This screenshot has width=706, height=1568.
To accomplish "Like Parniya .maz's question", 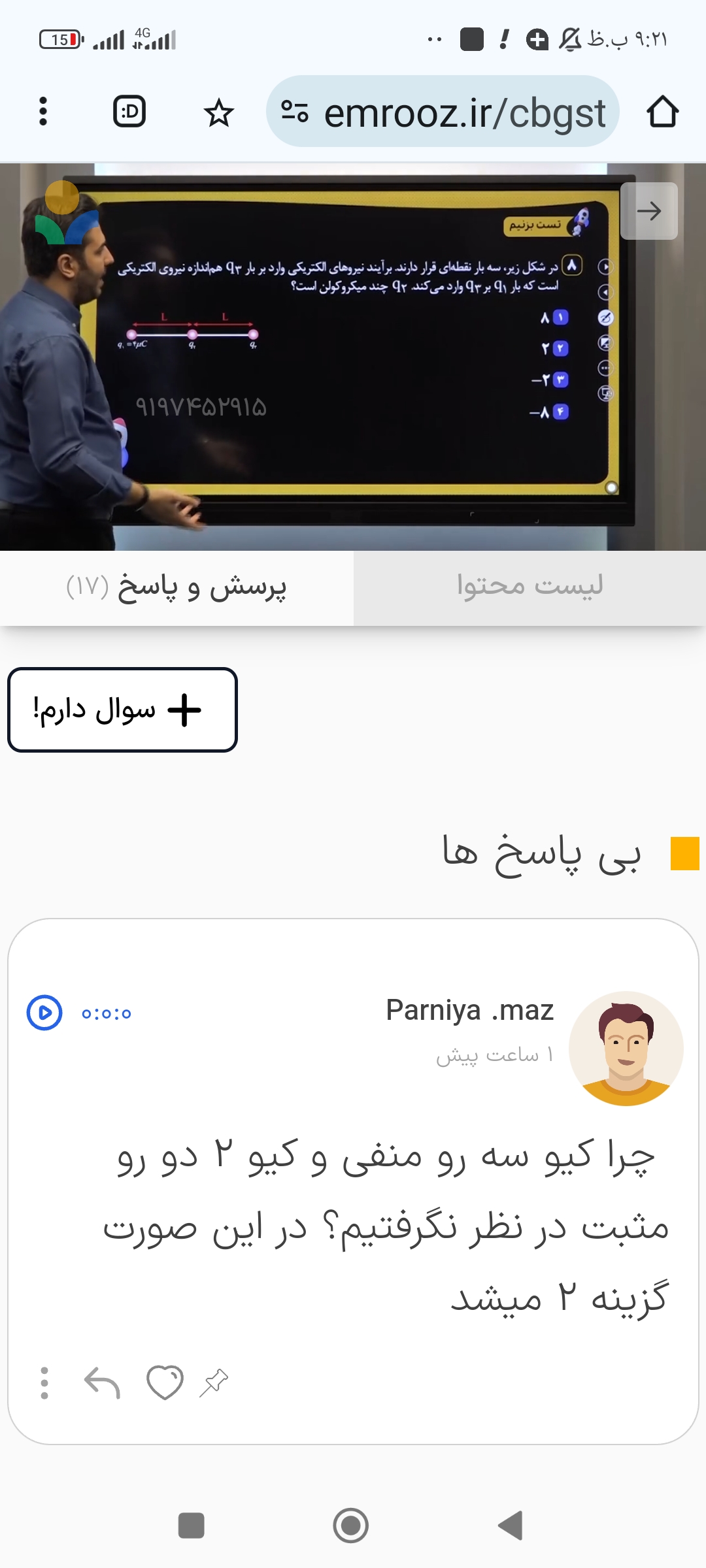I will click(165, 1382).
